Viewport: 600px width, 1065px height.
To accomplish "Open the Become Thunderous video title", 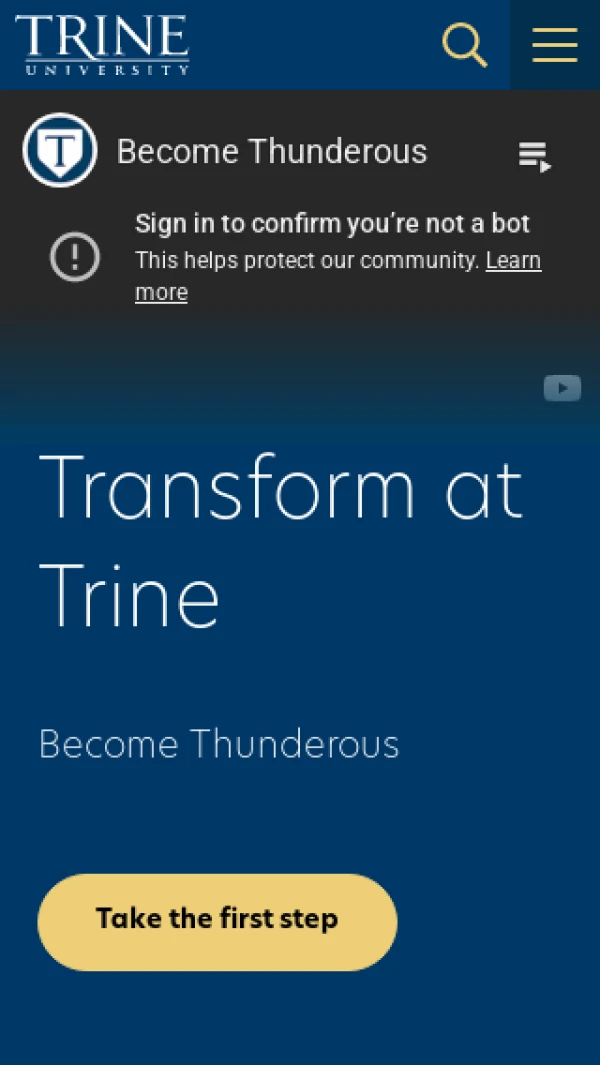I will [272, 152].
